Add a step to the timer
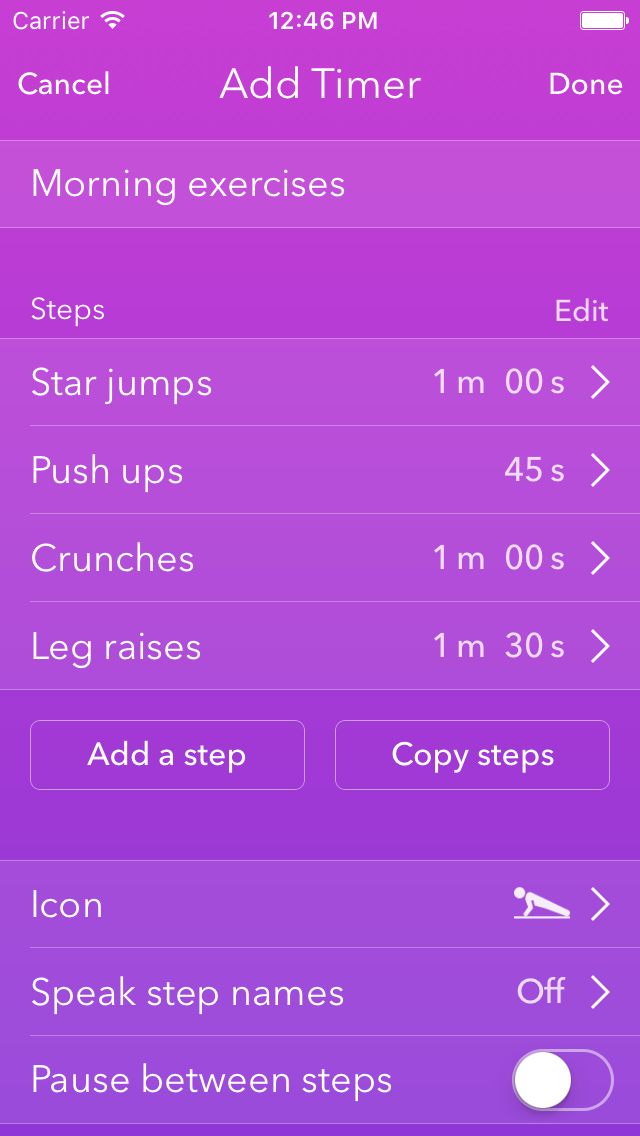The width and height of the screenshot is (640, 1136). pyautogui.click(x=167, y=755)
